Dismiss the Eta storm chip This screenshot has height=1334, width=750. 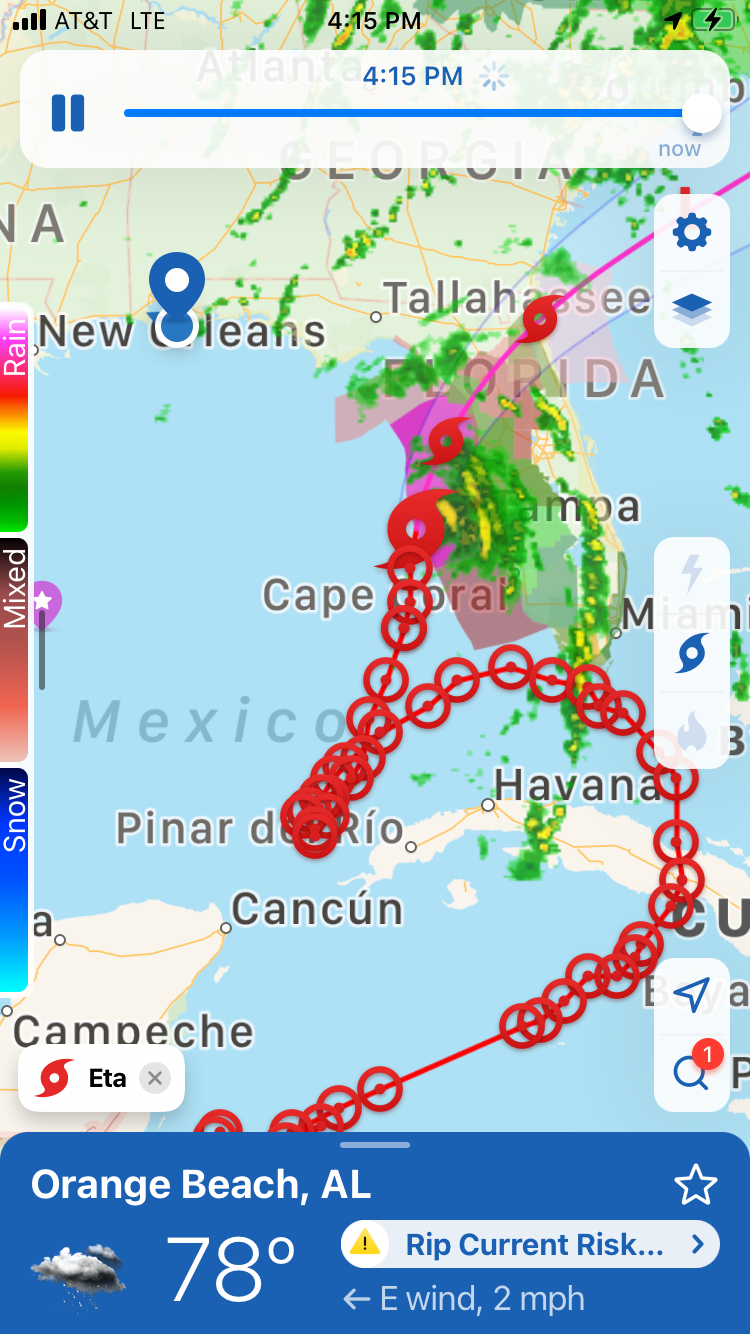point(154,1078)
